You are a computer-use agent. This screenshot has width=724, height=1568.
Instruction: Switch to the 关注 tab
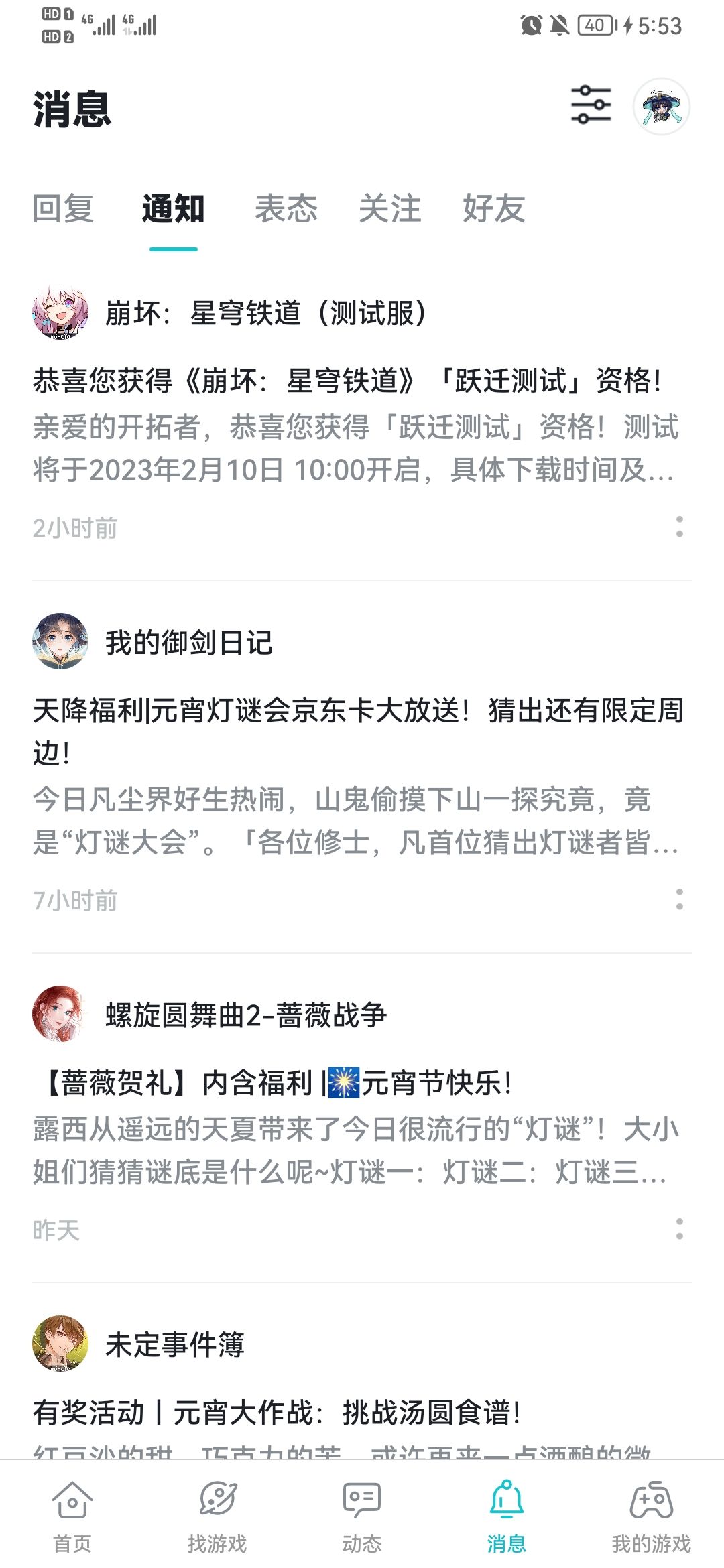[x=390, y=208]
